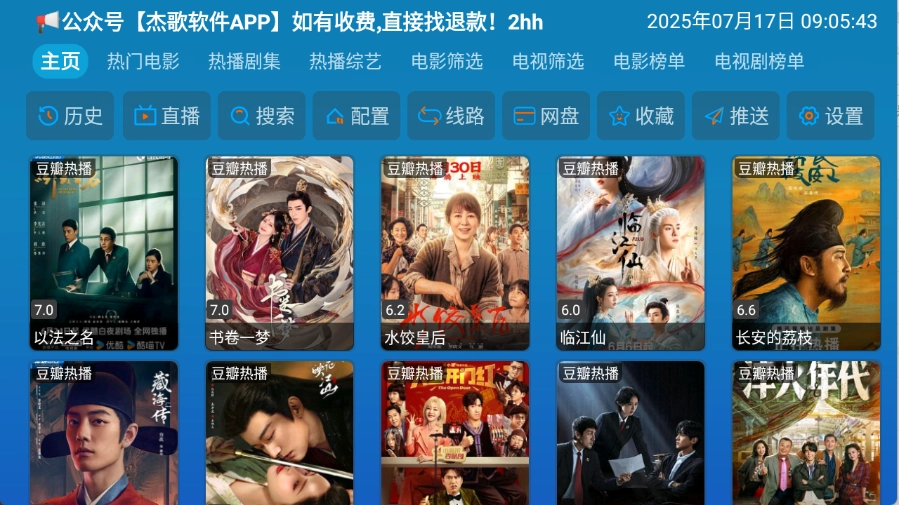Open the 热播综艺 tab
The height and width of the screenshot is (505, 899).
point(345,61)
